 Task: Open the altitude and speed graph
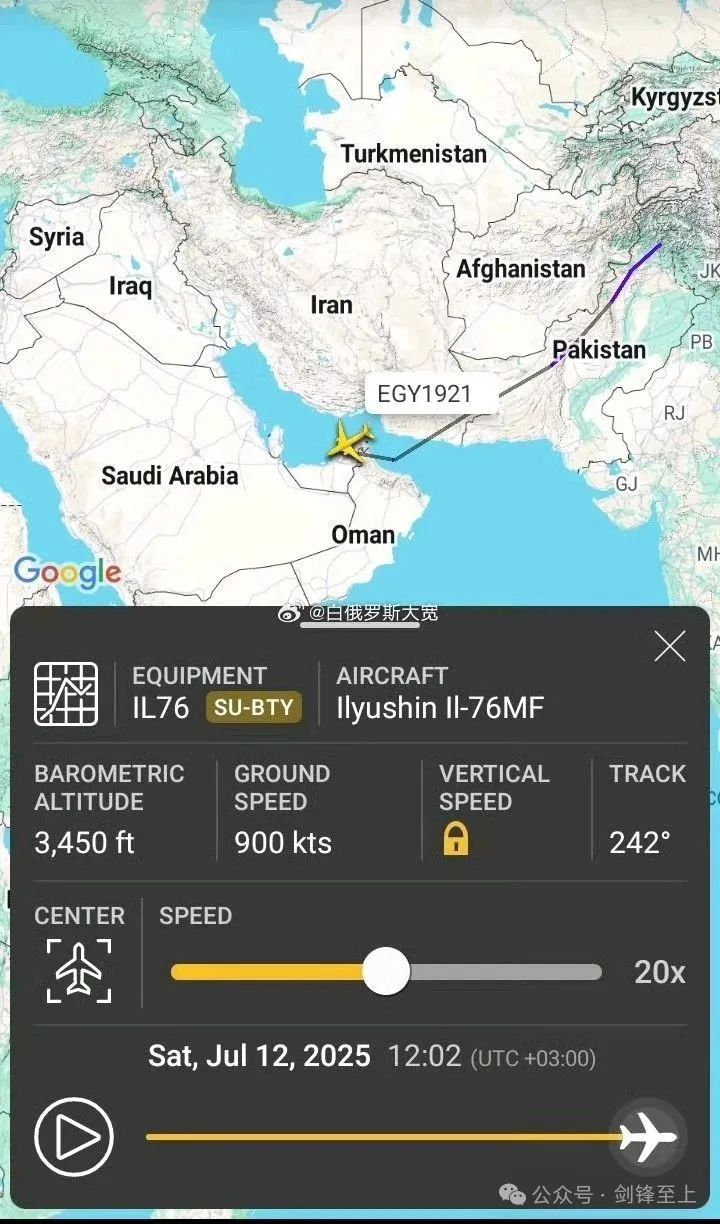(x=66, y=693)
